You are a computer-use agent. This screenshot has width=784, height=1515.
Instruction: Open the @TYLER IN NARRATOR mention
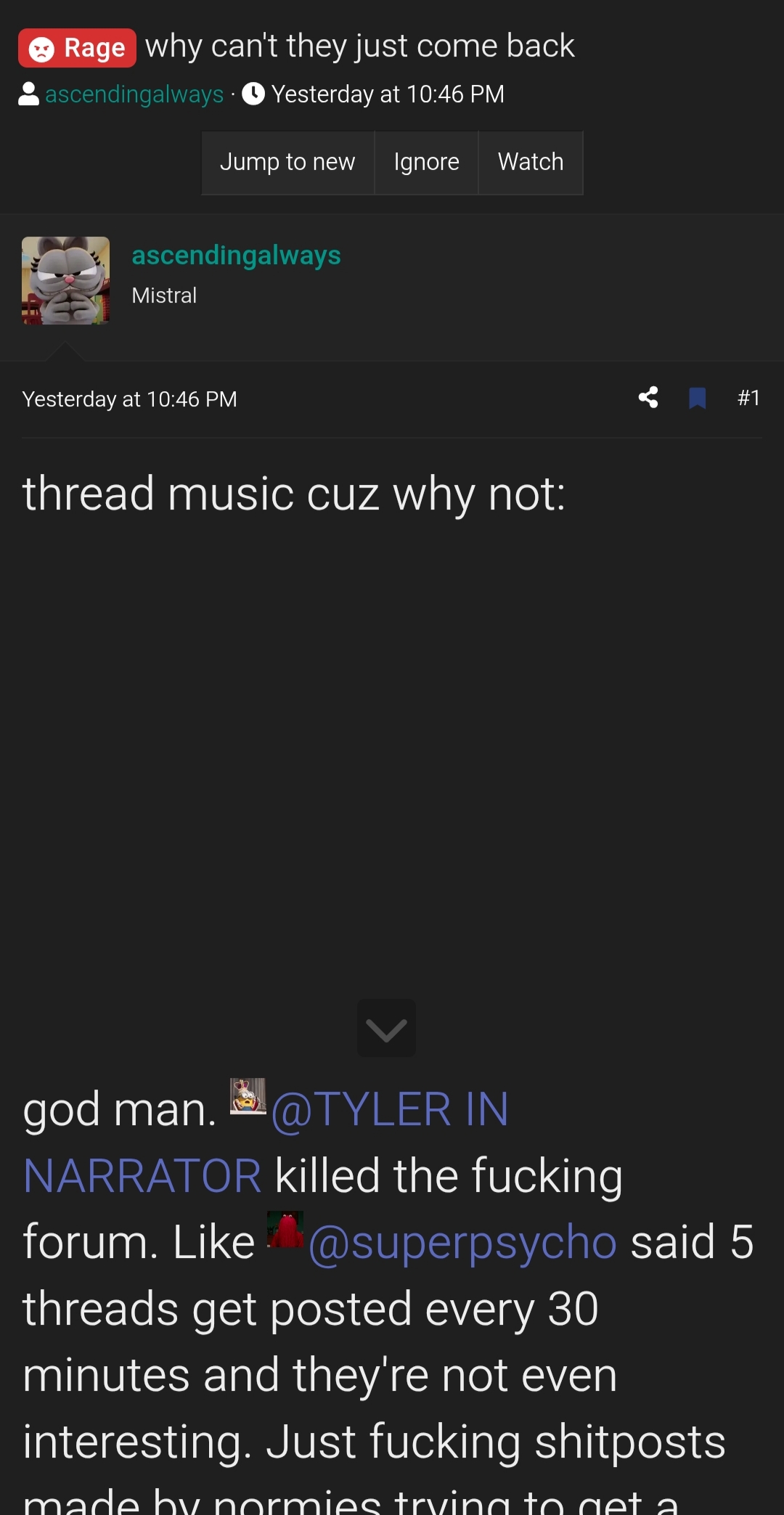point(389,1110)
